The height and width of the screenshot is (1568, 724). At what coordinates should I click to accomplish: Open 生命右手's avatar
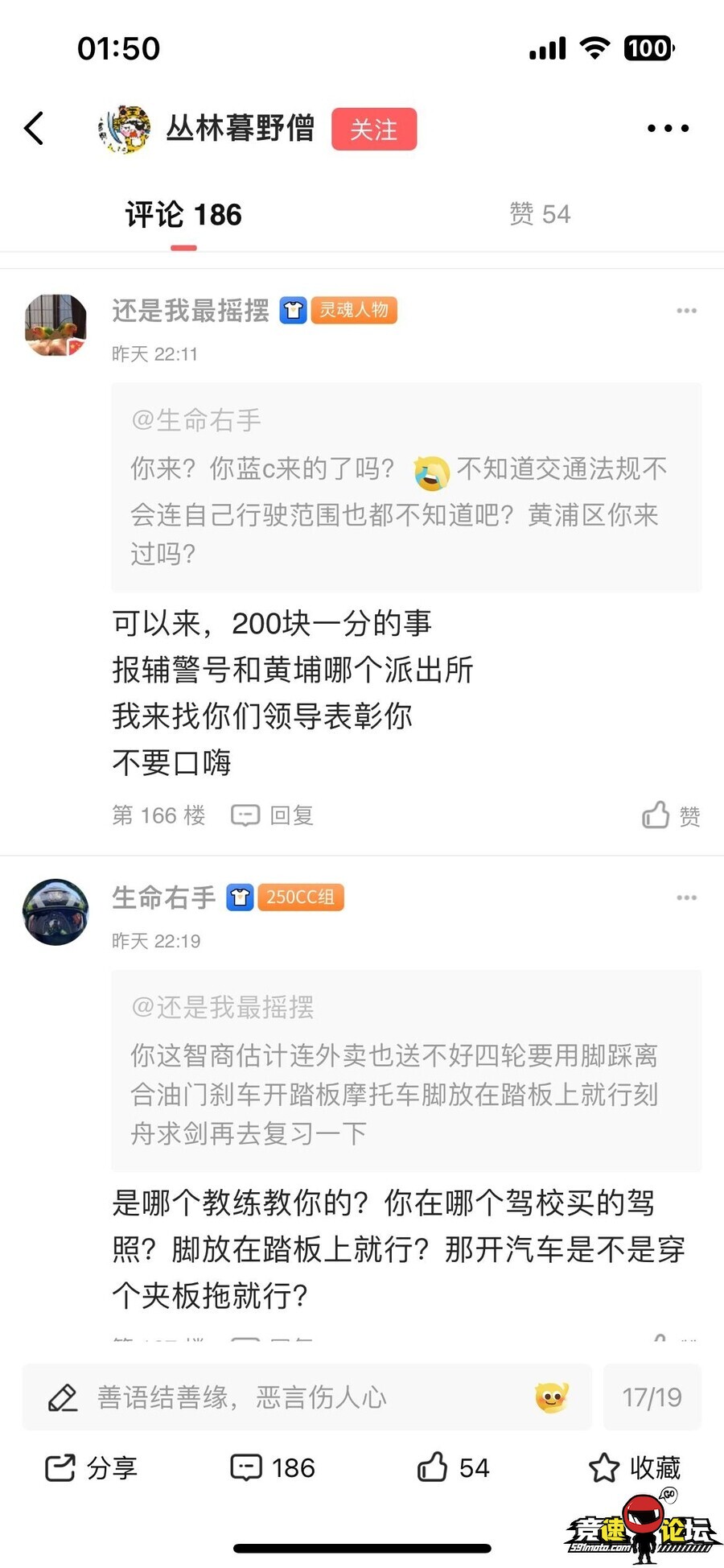pyautogui.click(x=56, y=912)
